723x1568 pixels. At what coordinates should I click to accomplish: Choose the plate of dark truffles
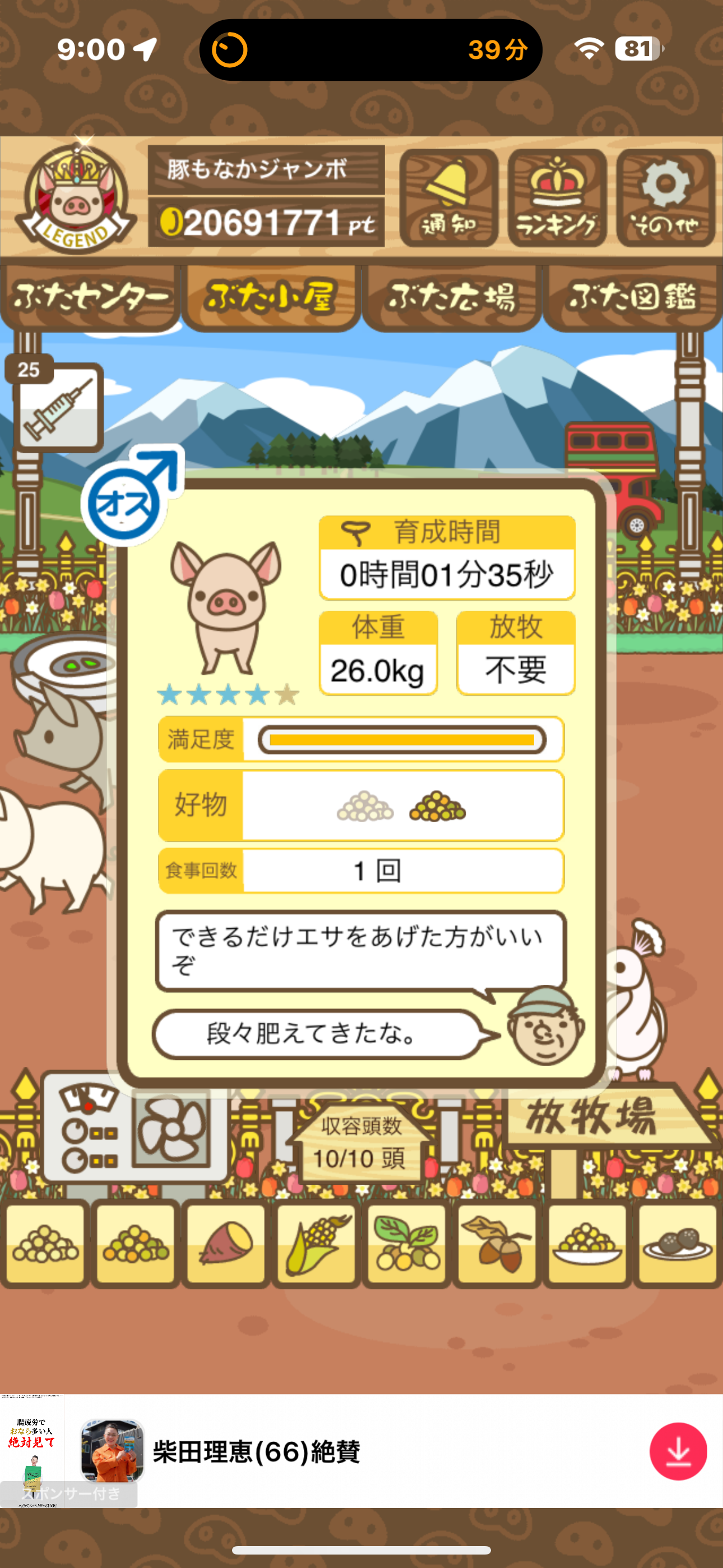click(678, 1244)
